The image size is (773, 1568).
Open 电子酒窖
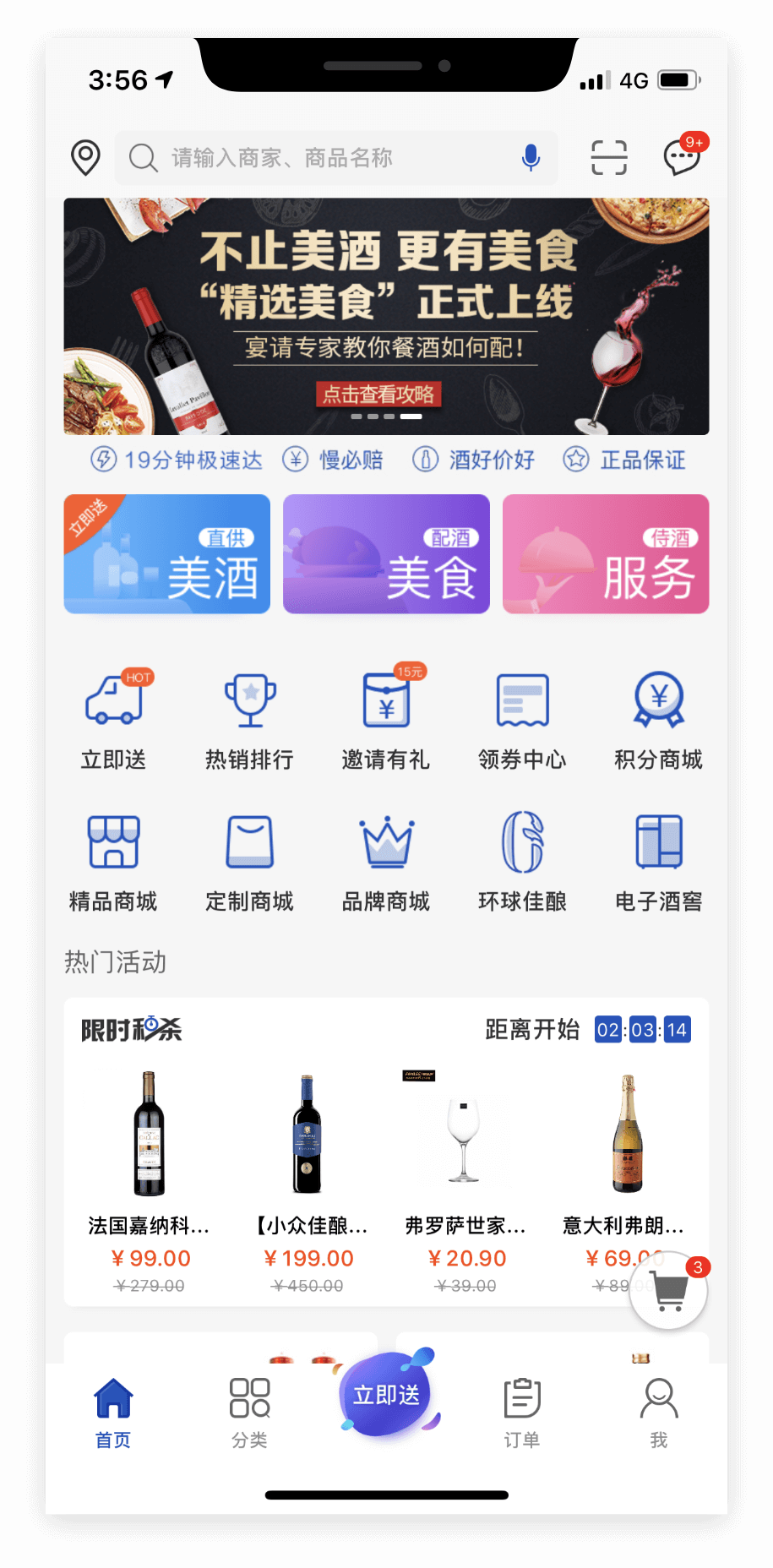tap(659, 863)
